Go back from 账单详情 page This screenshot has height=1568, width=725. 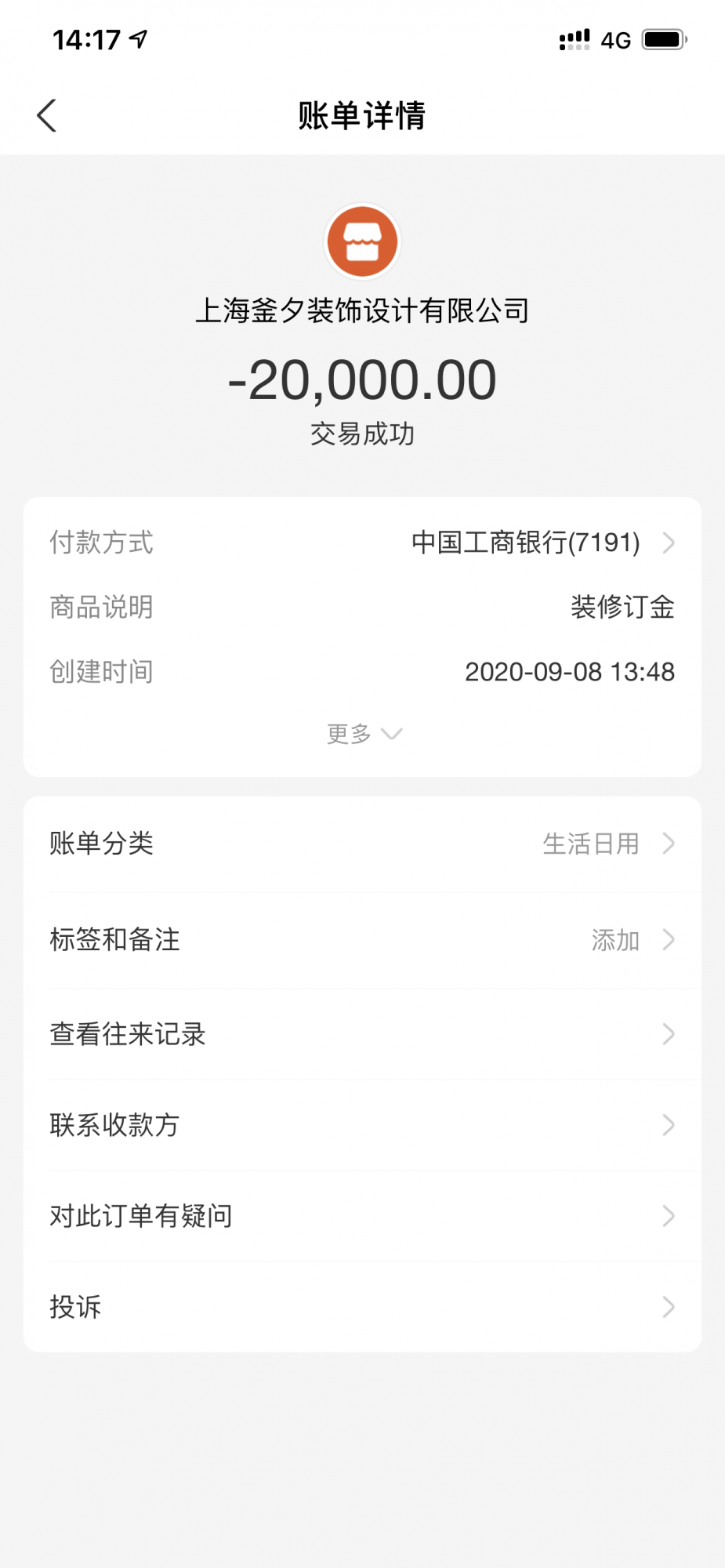(47, 116)
